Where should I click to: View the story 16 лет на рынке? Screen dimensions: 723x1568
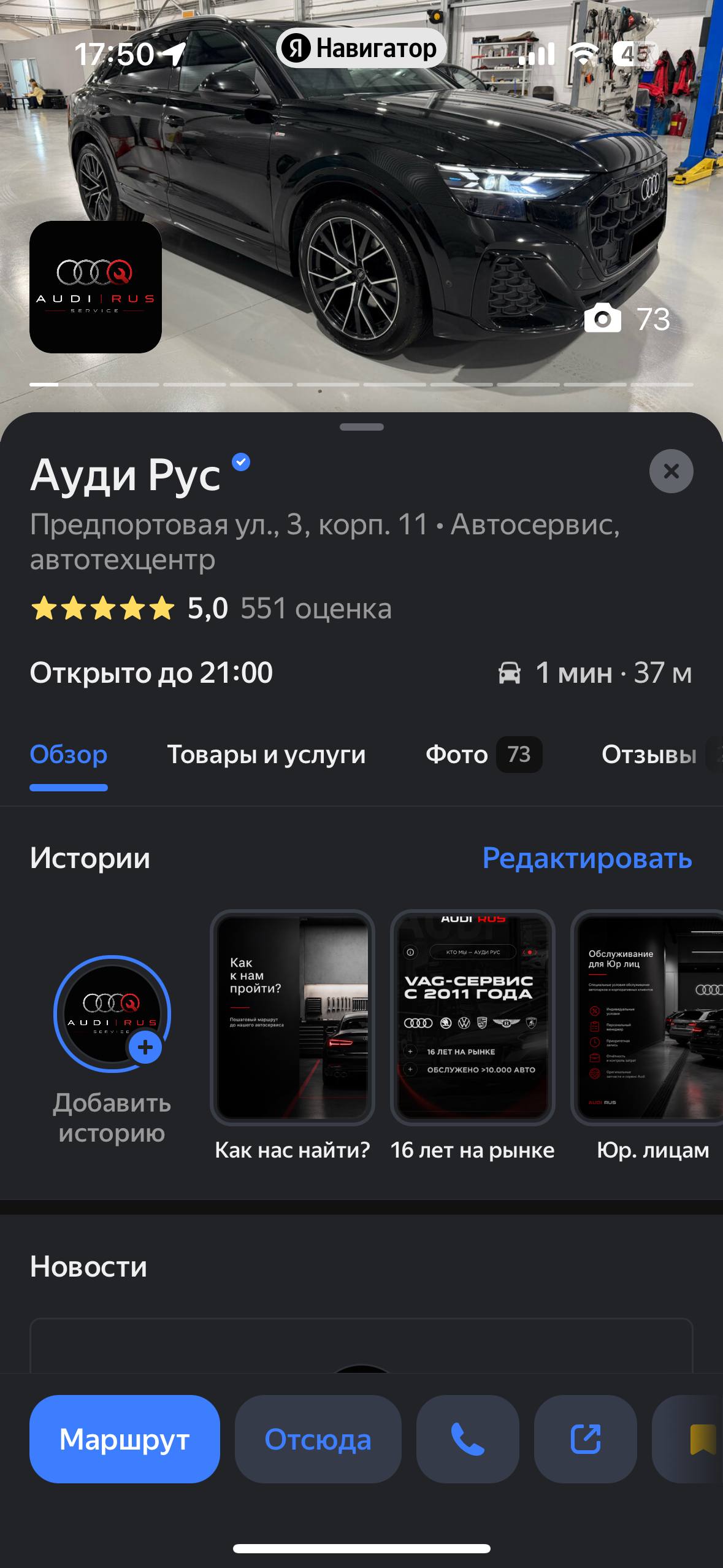point(472,1036)
